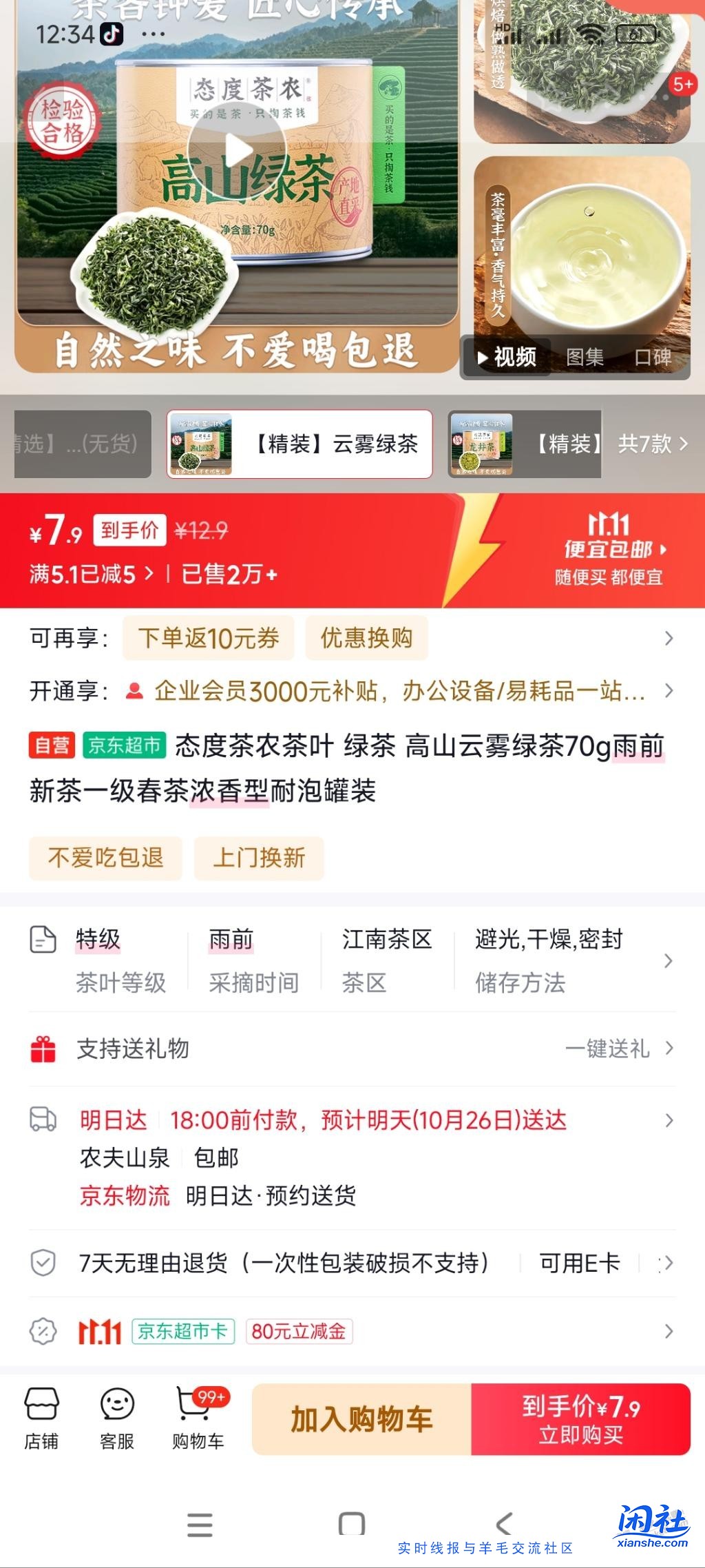
Task: Switch to the 图集 tab
Action: [585, 357]
